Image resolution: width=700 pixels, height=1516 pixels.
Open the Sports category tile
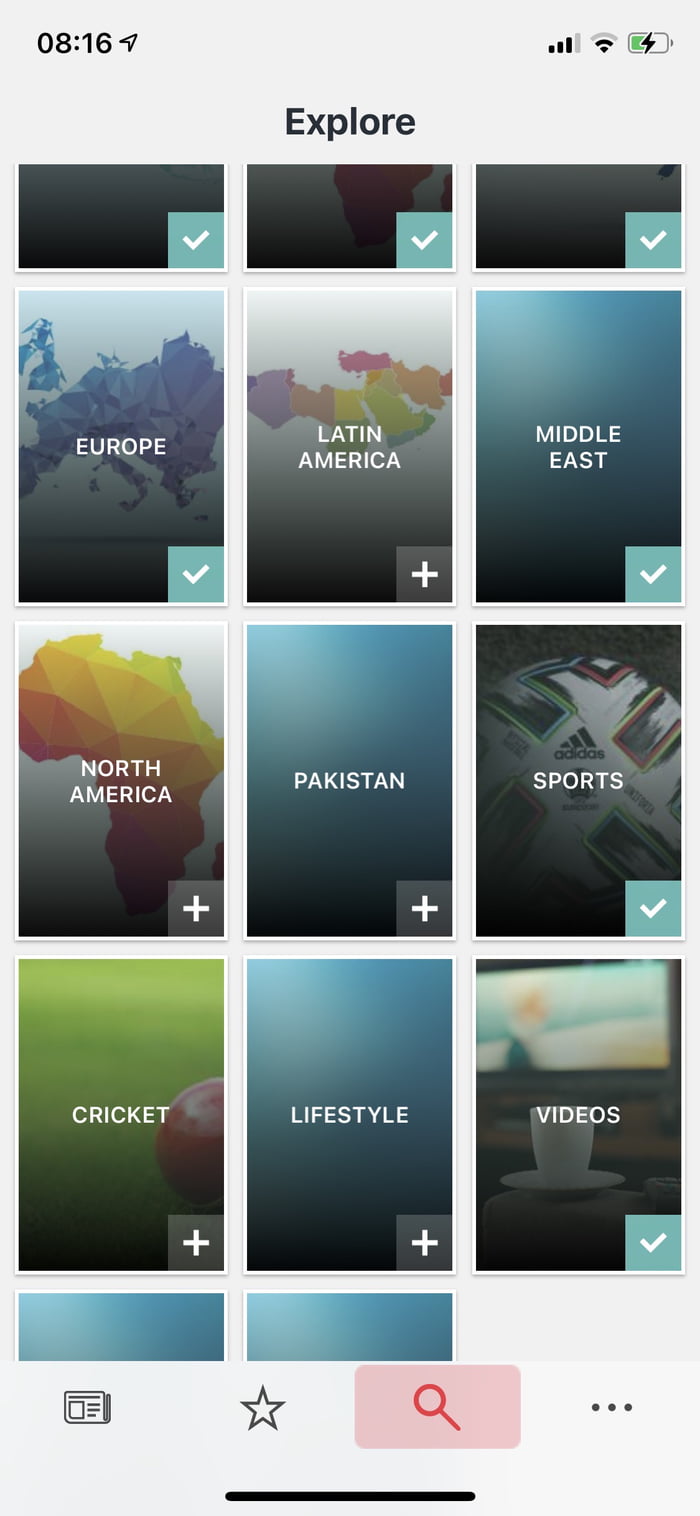click(578, 780)
